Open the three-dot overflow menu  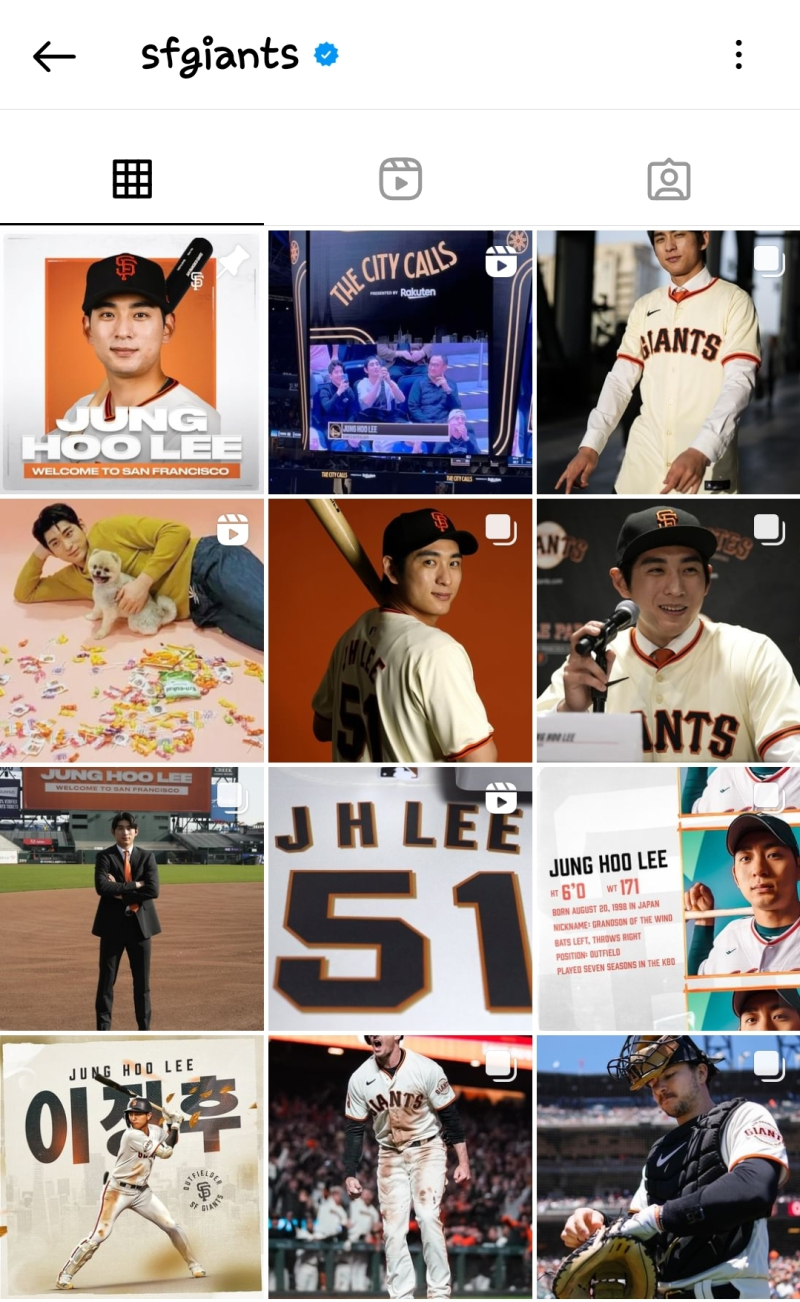[738, 55]
